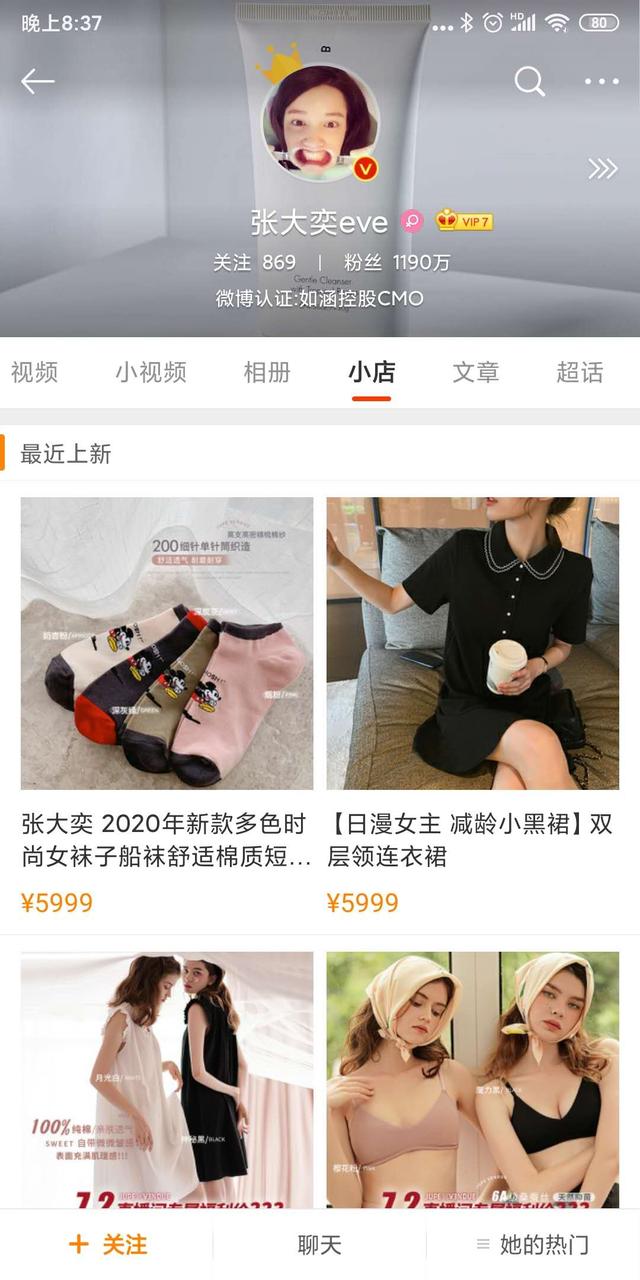Follow this account with + 关注
640x1280 pixels.
coord(107,1244)
